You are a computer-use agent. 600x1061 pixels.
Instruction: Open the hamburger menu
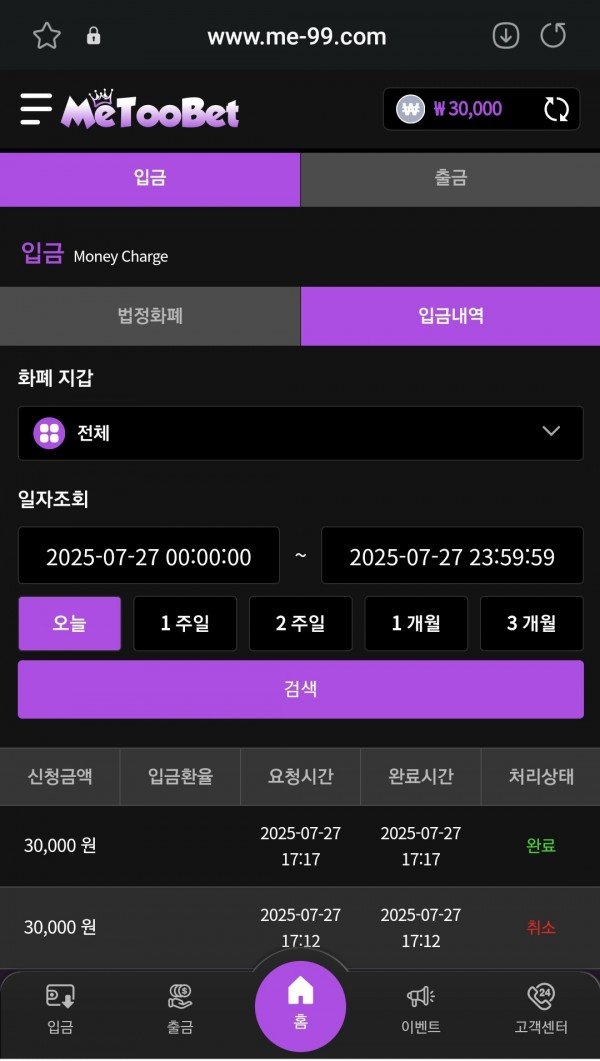tap(36, 109)
